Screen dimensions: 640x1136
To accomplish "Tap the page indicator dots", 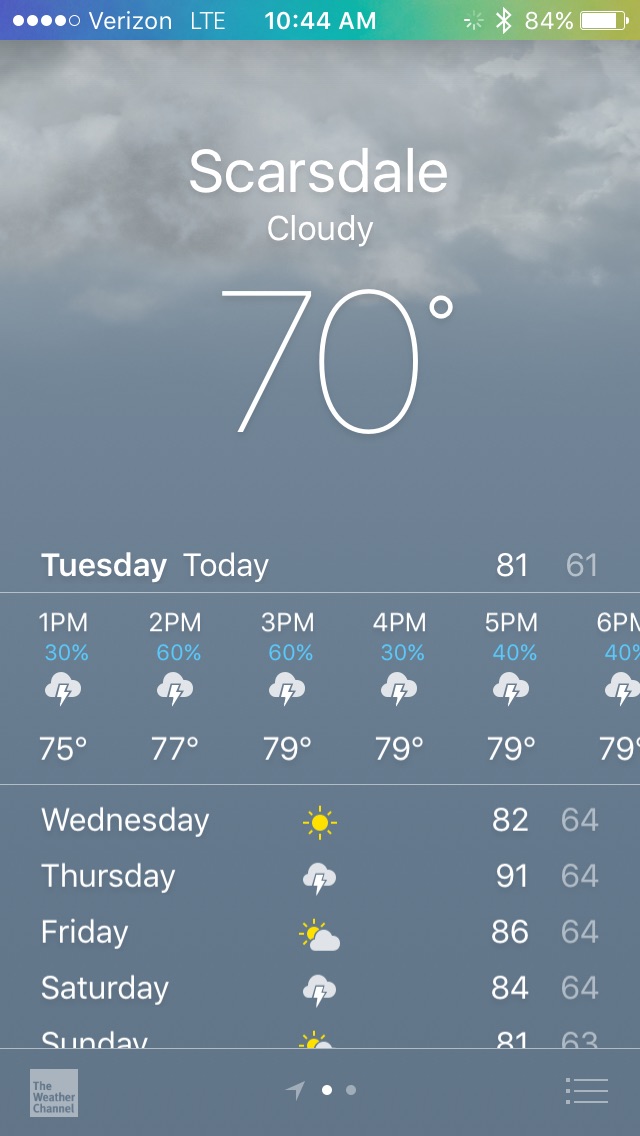I will point(321,1090).
